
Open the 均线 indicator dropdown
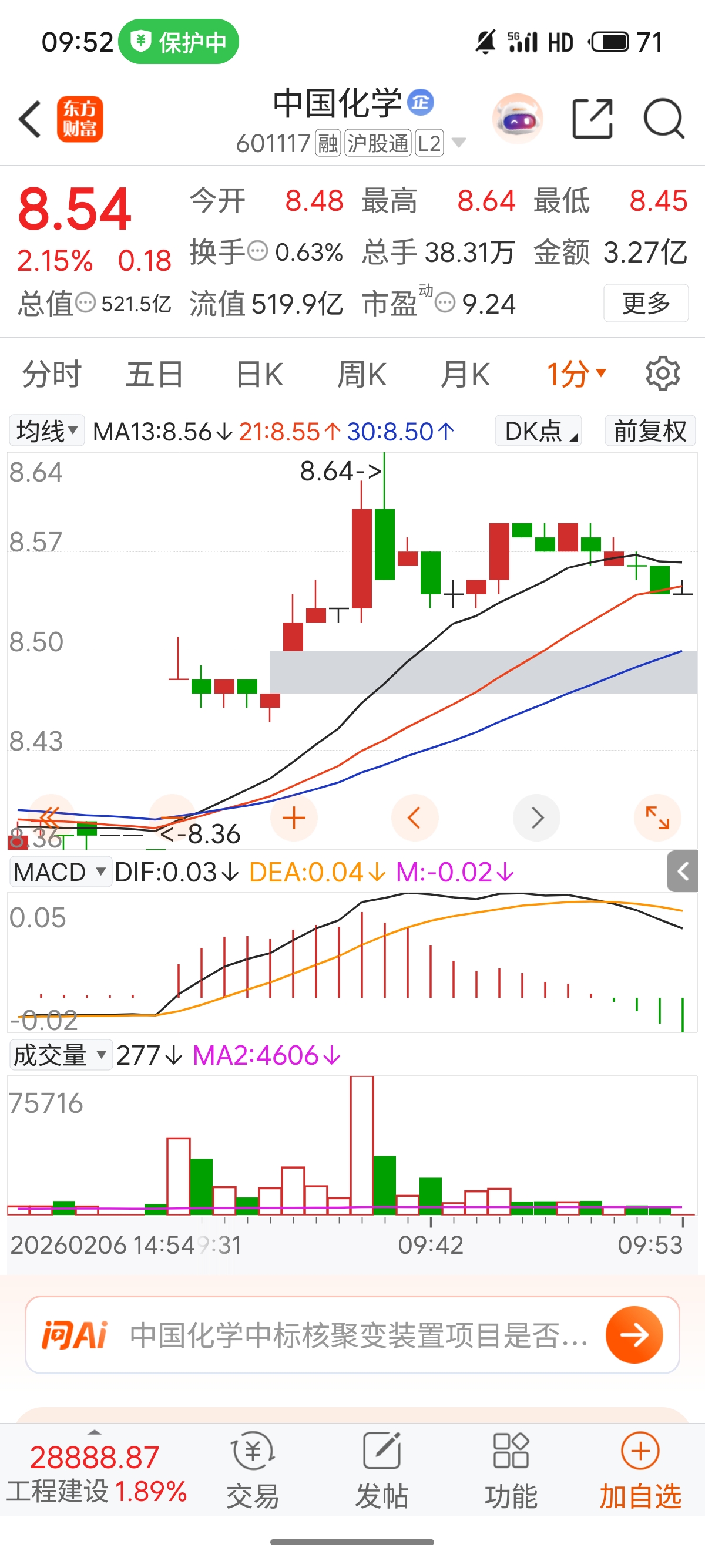click(x=47, y=431)
